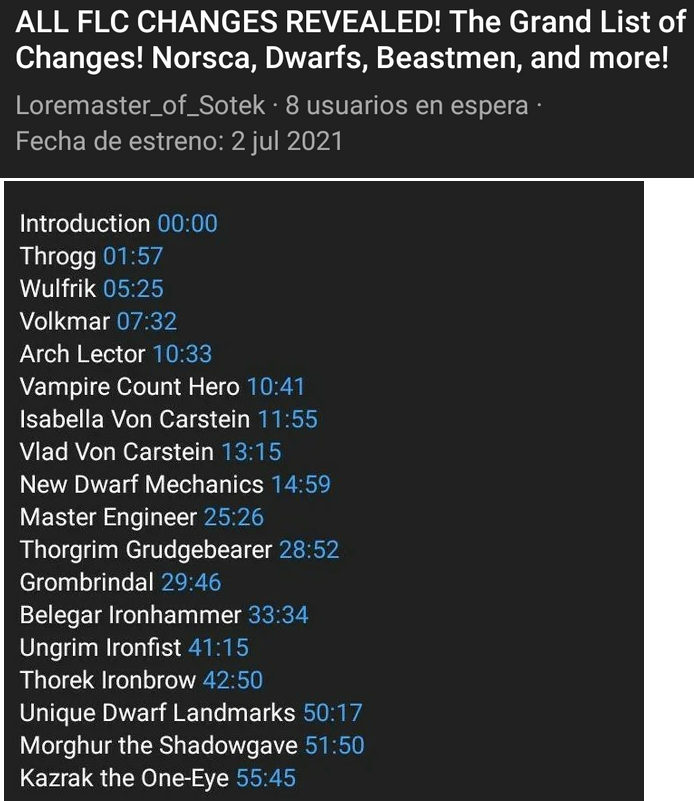Skip to Thorek Ironbrow at 42:50
The height and width of the screenshot is (801, 694).
[232, 680]
